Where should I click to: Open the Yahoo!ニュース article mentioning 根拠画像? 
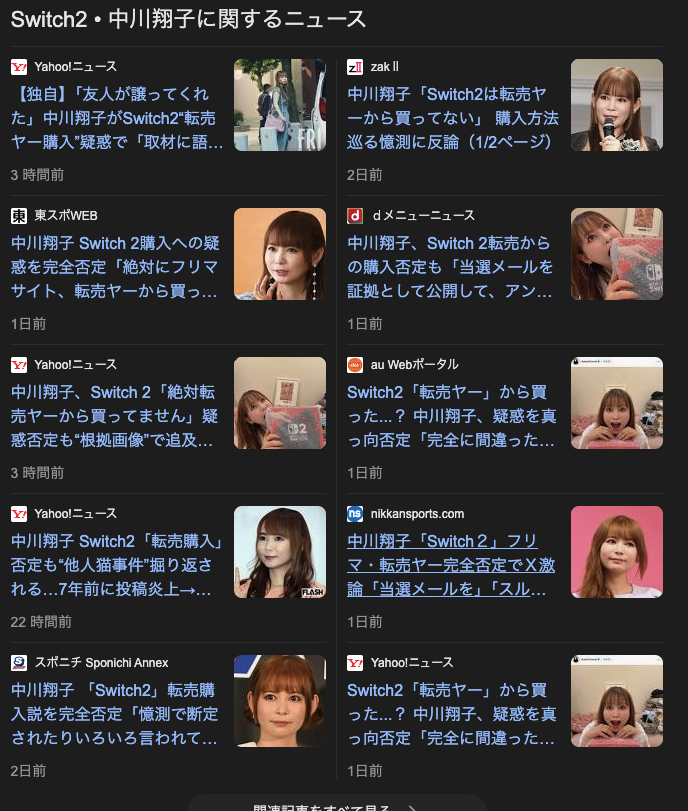[x=115, y=416]
